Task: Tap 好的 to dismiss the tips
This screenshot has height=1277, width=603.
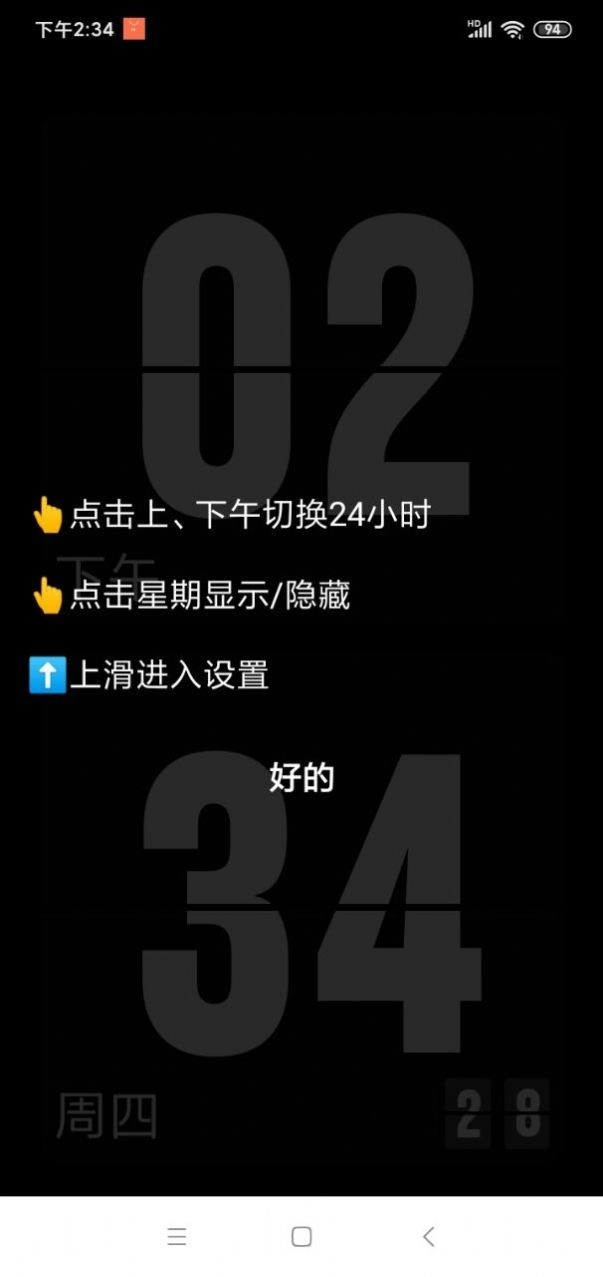Action: [x=301, y=777]
